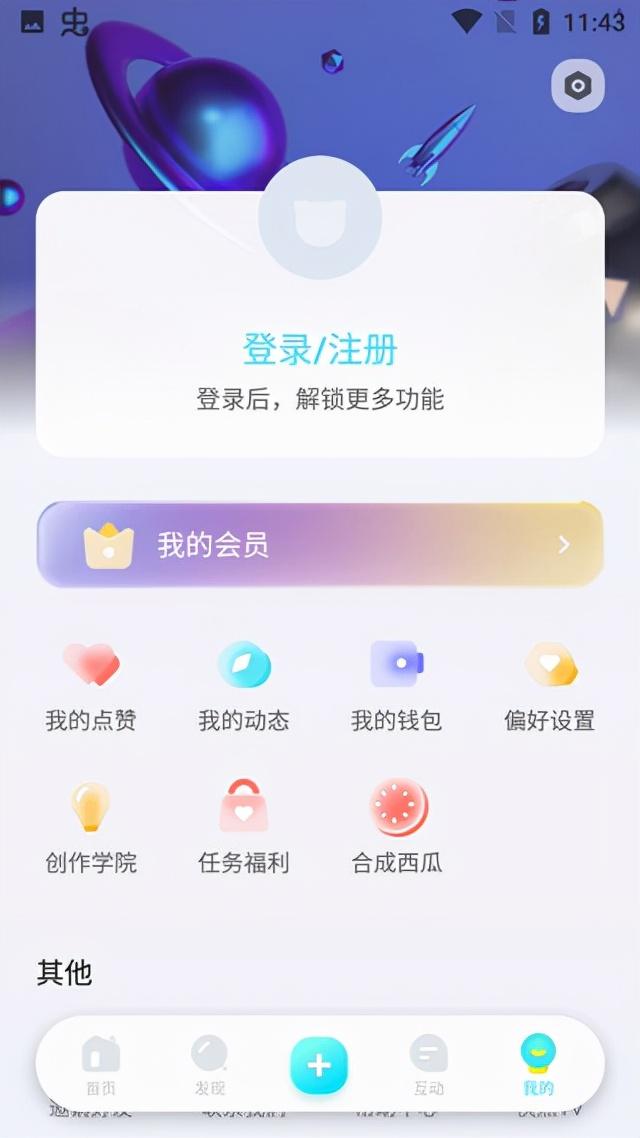Open 我的动态

click(x=244, y=685)
